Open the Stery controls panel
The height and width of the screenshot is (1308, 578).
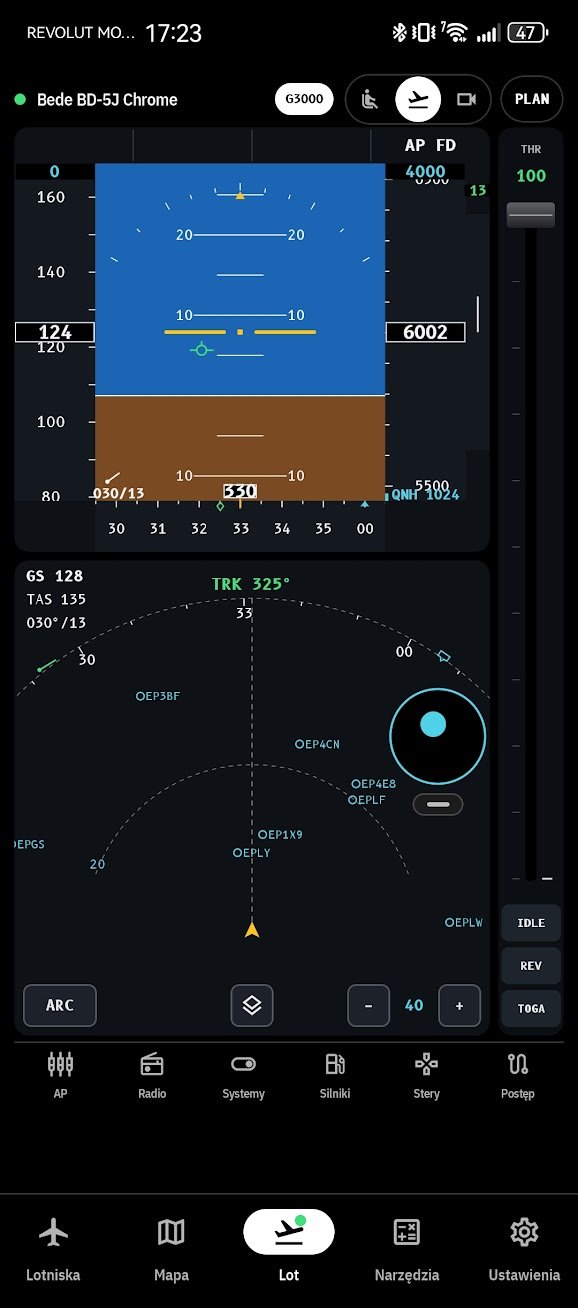pyautogui.click(x=426, y=1075)
